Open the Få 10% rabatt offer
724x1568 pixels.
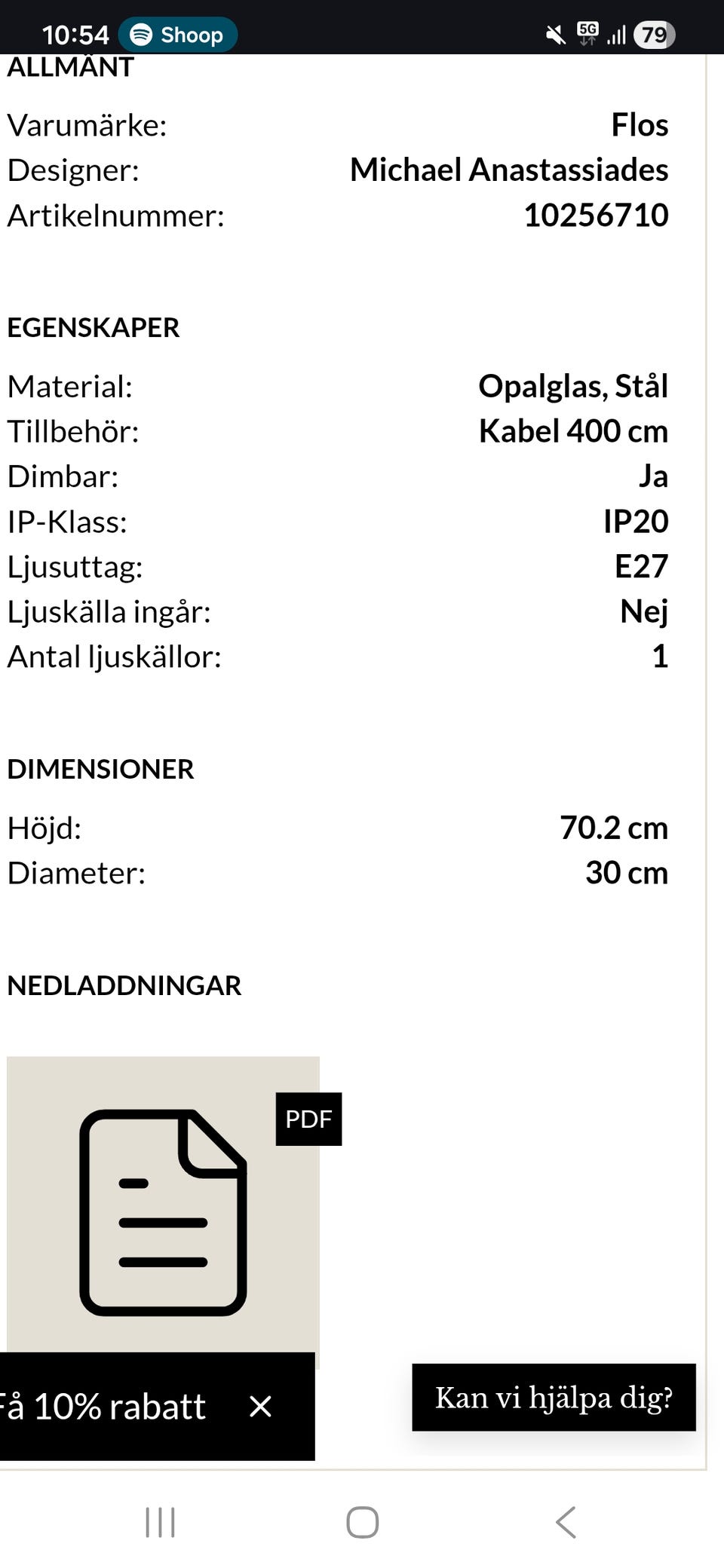point(104,1407)
